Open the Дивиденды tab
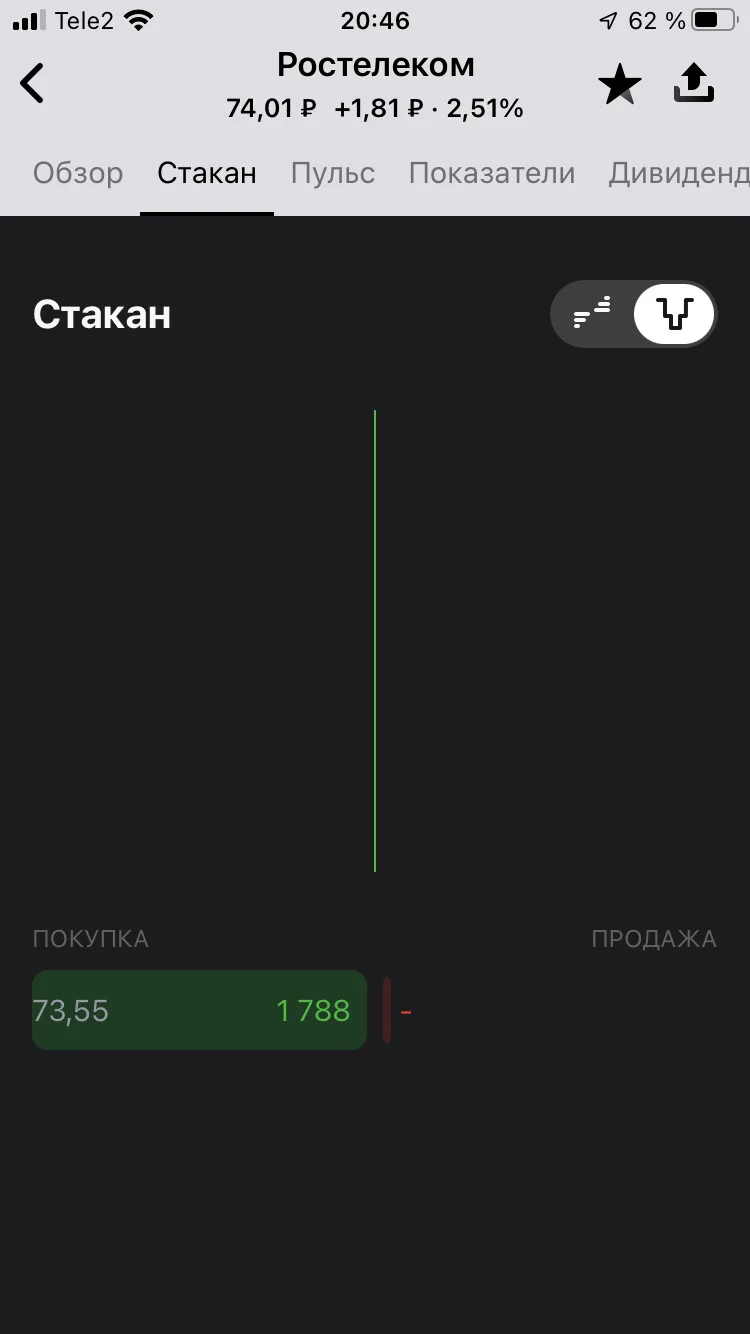Image resolution: width=750 pixels, height=1334 pixels. (679, 173)
